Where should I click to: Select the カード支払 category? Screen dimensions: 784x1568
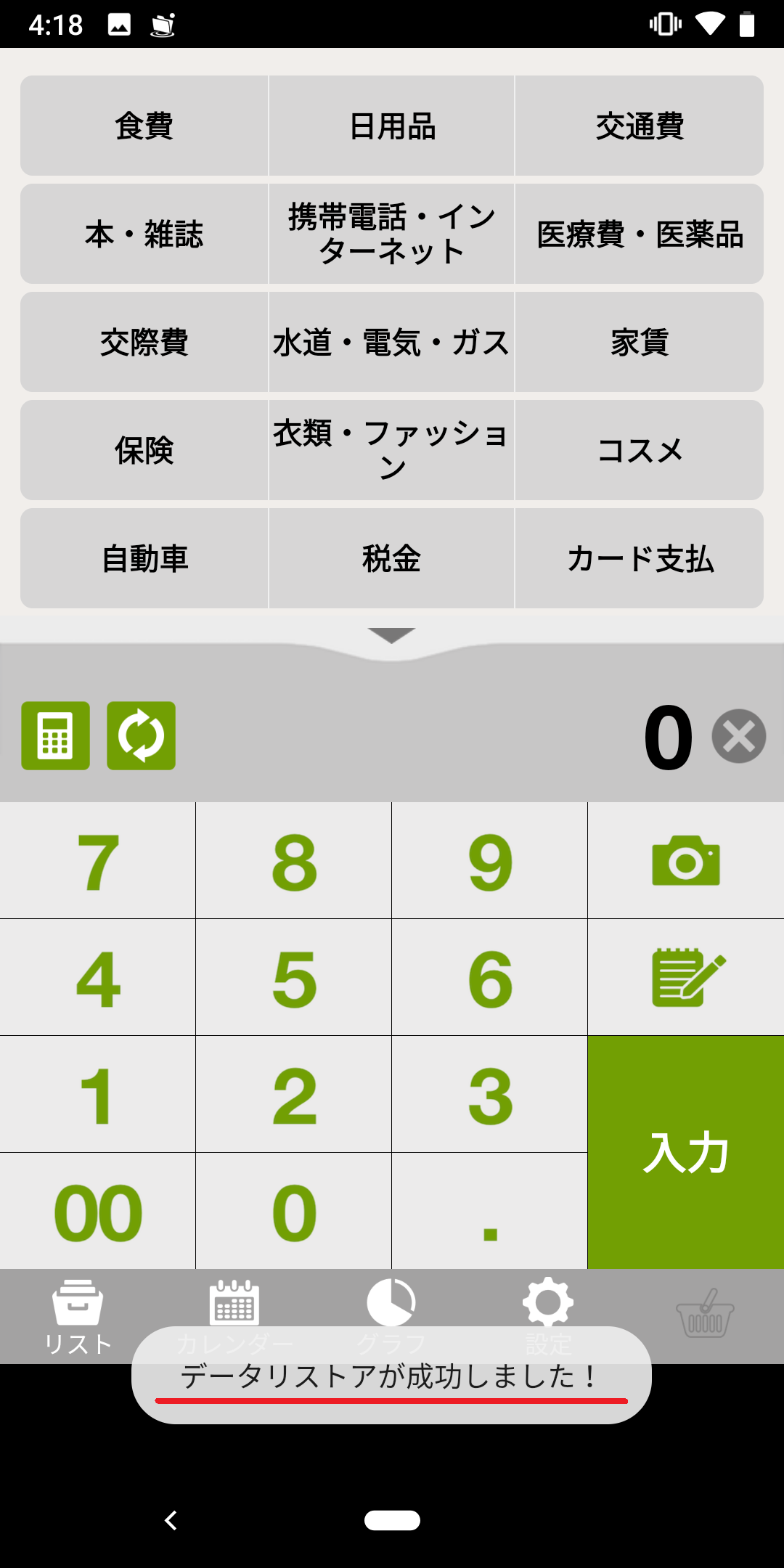click(640, 558)
